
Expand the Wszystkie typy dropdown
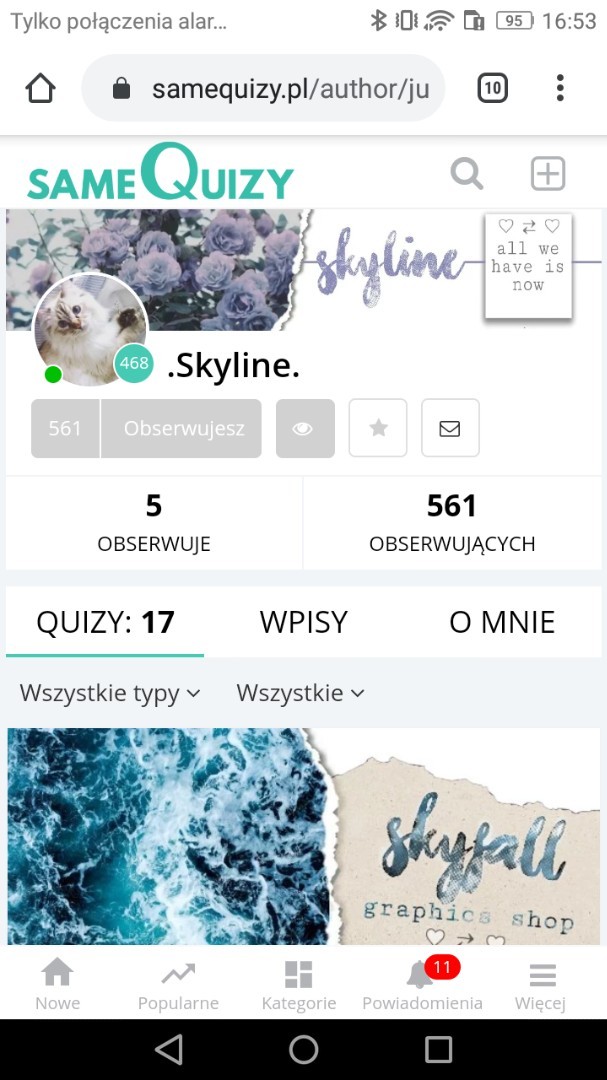point(110,692)
